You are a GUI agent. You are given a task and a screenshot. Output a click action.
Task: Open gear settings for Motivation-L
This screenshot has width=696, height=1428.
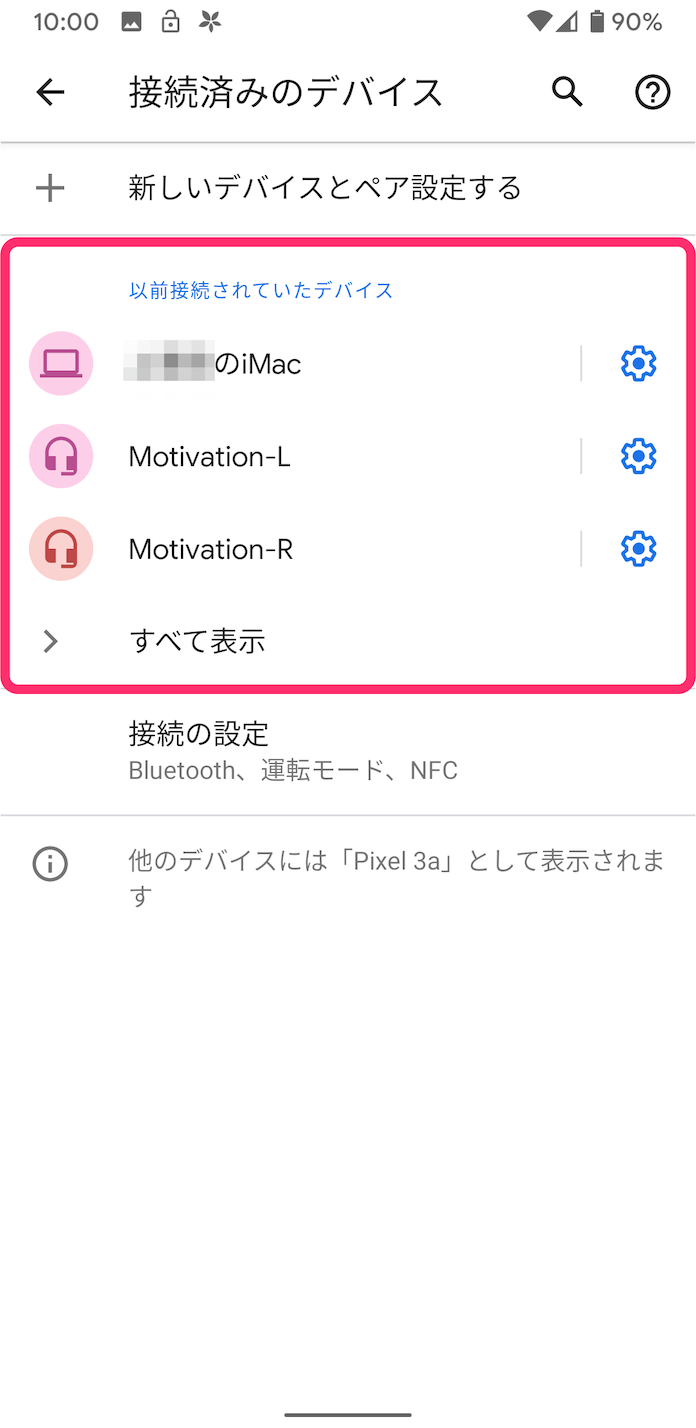click(x=638, y=457)
